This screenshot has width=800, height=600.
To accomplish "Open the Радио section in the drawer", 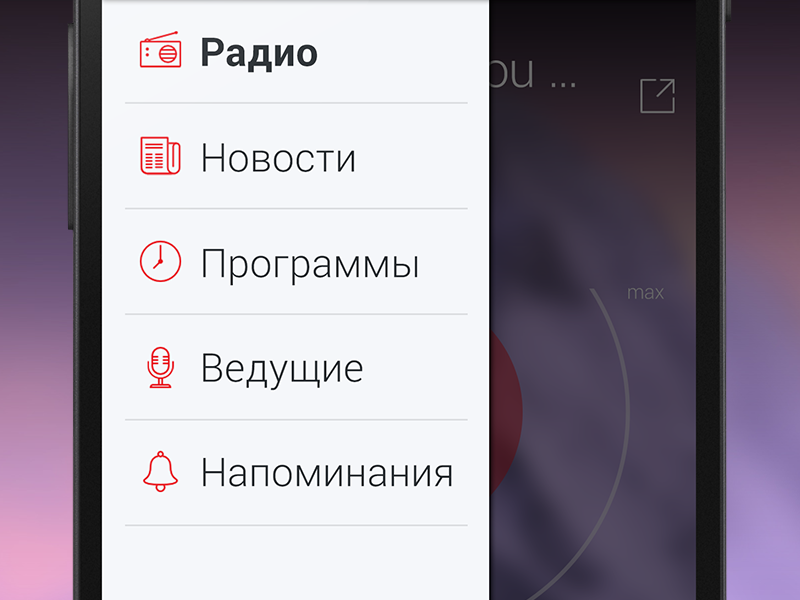I will pyautogui.click(x=258, y=53).
